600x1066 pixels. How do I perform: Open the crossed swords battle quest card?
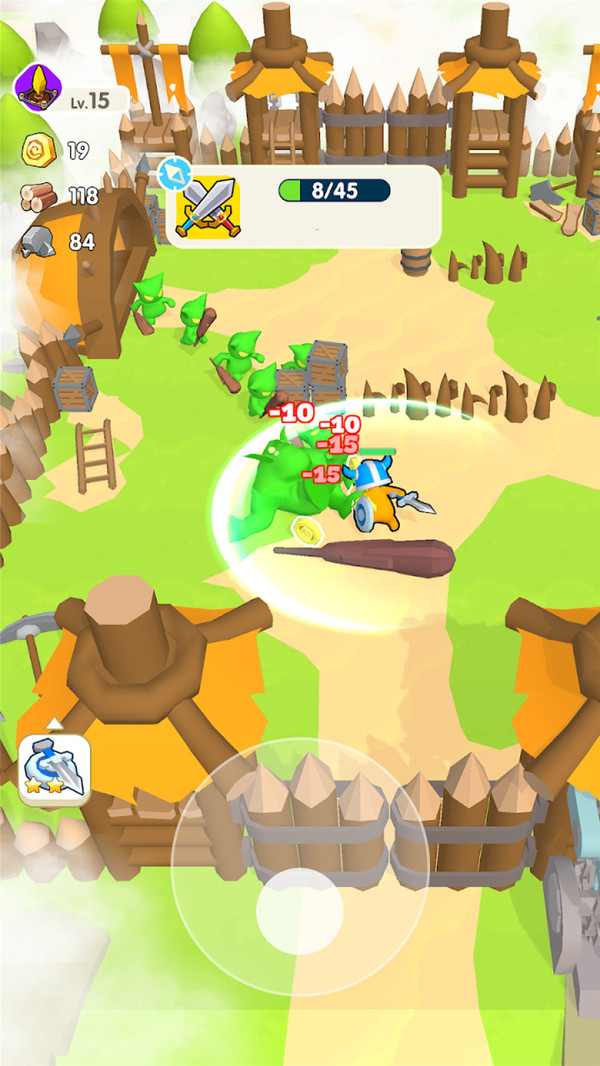(208, 206)
